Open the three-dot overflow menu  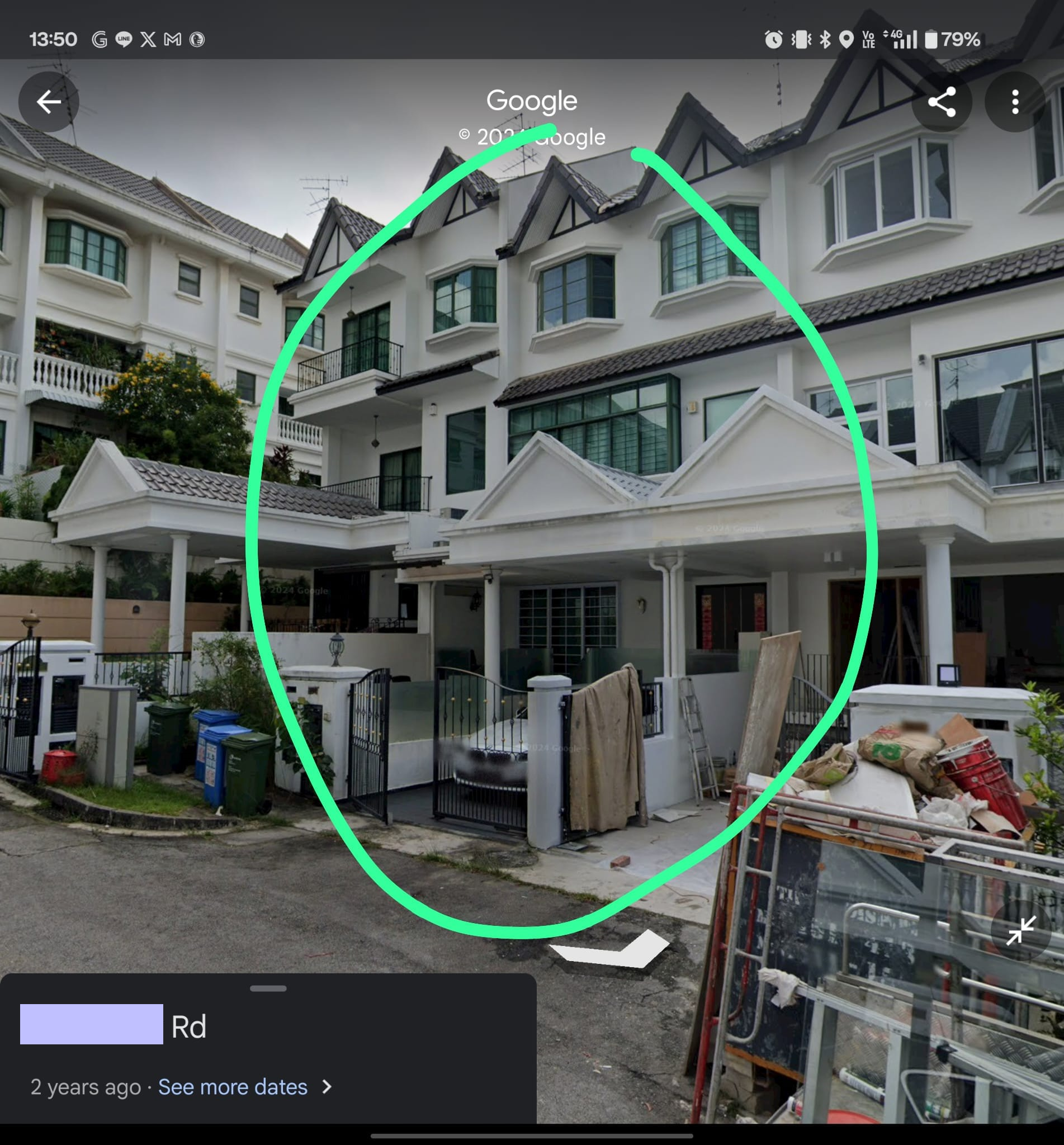(x=1014, y=102)
